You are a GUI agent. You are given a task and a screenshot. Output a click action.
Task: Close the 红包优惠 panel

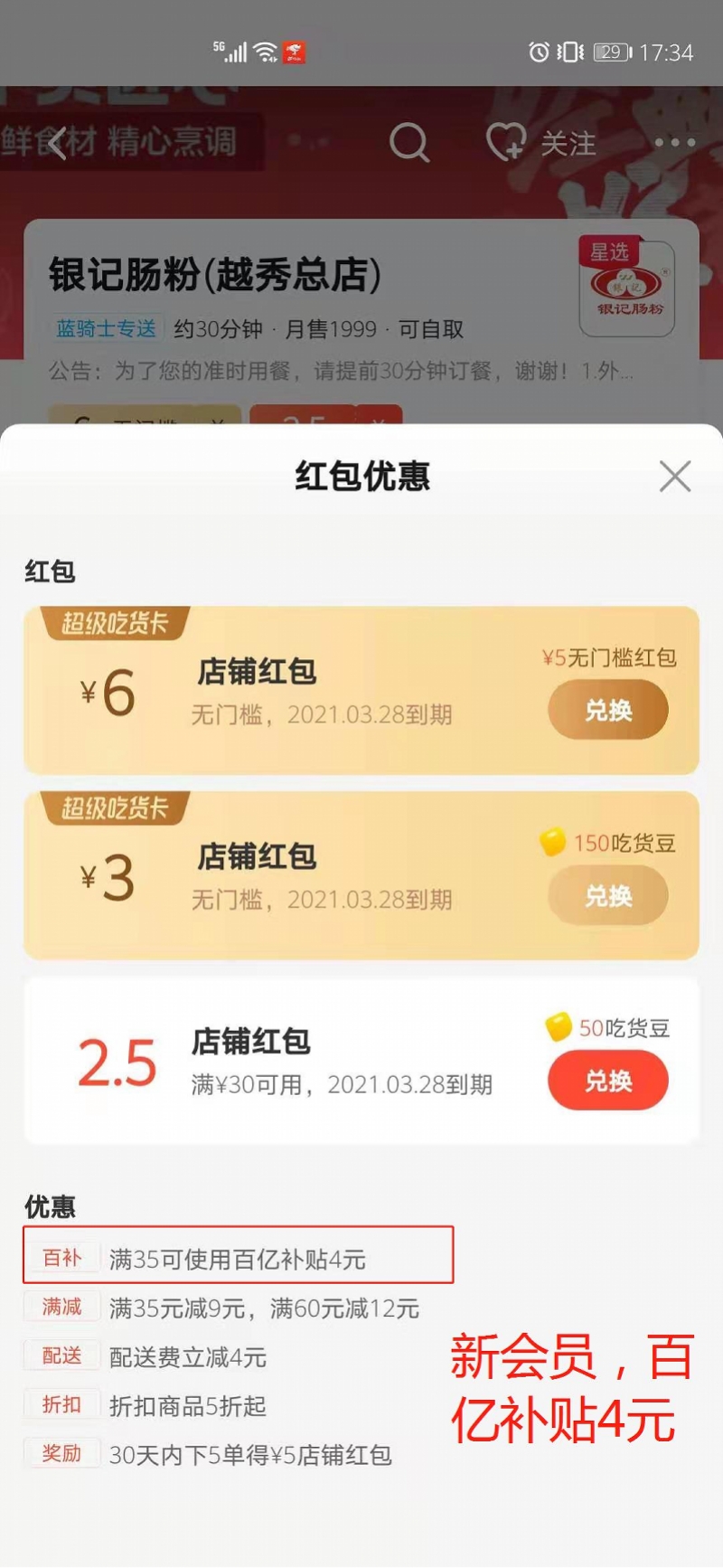point(674,477)
